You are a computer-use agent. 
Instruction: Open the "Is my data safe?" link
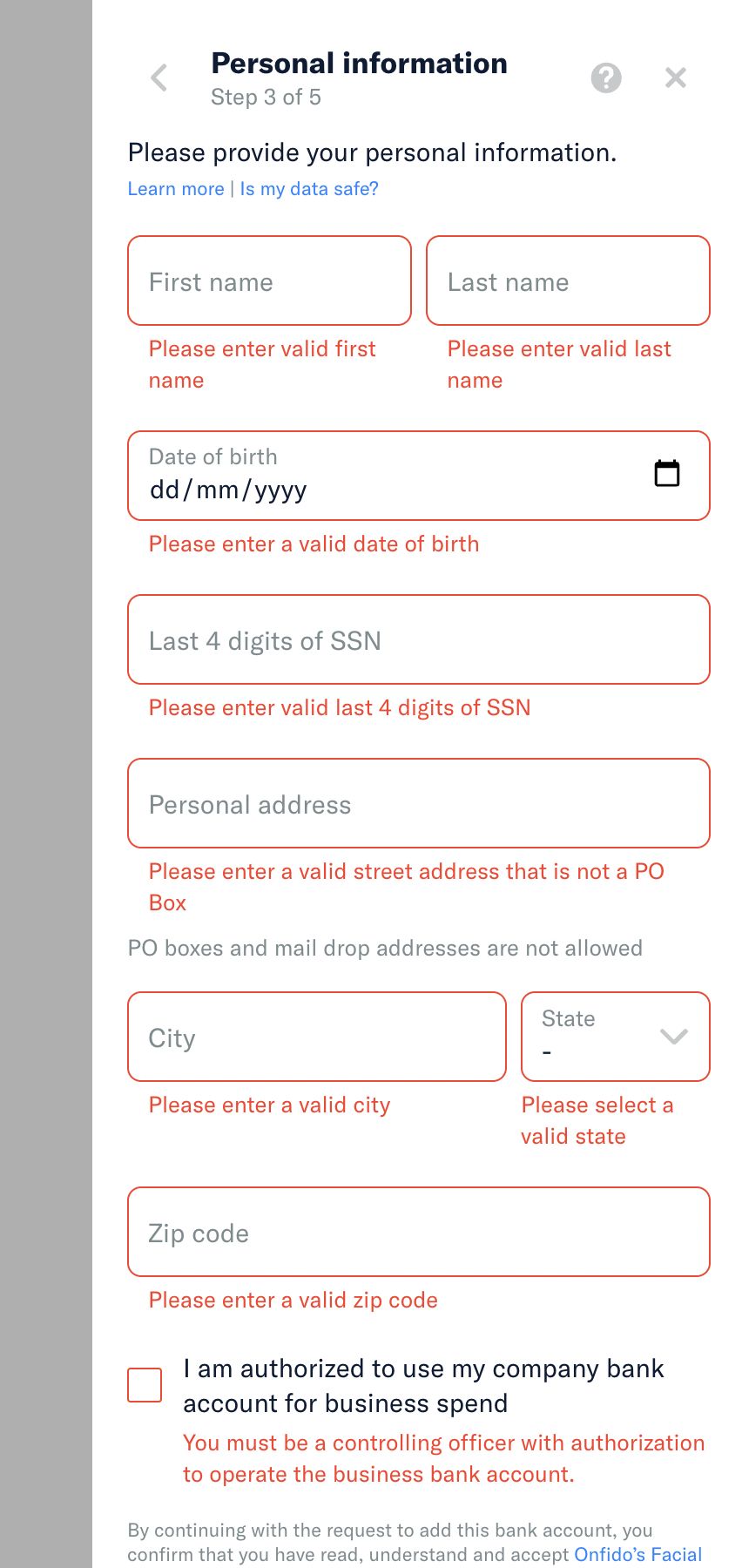[x=309, y=189]
